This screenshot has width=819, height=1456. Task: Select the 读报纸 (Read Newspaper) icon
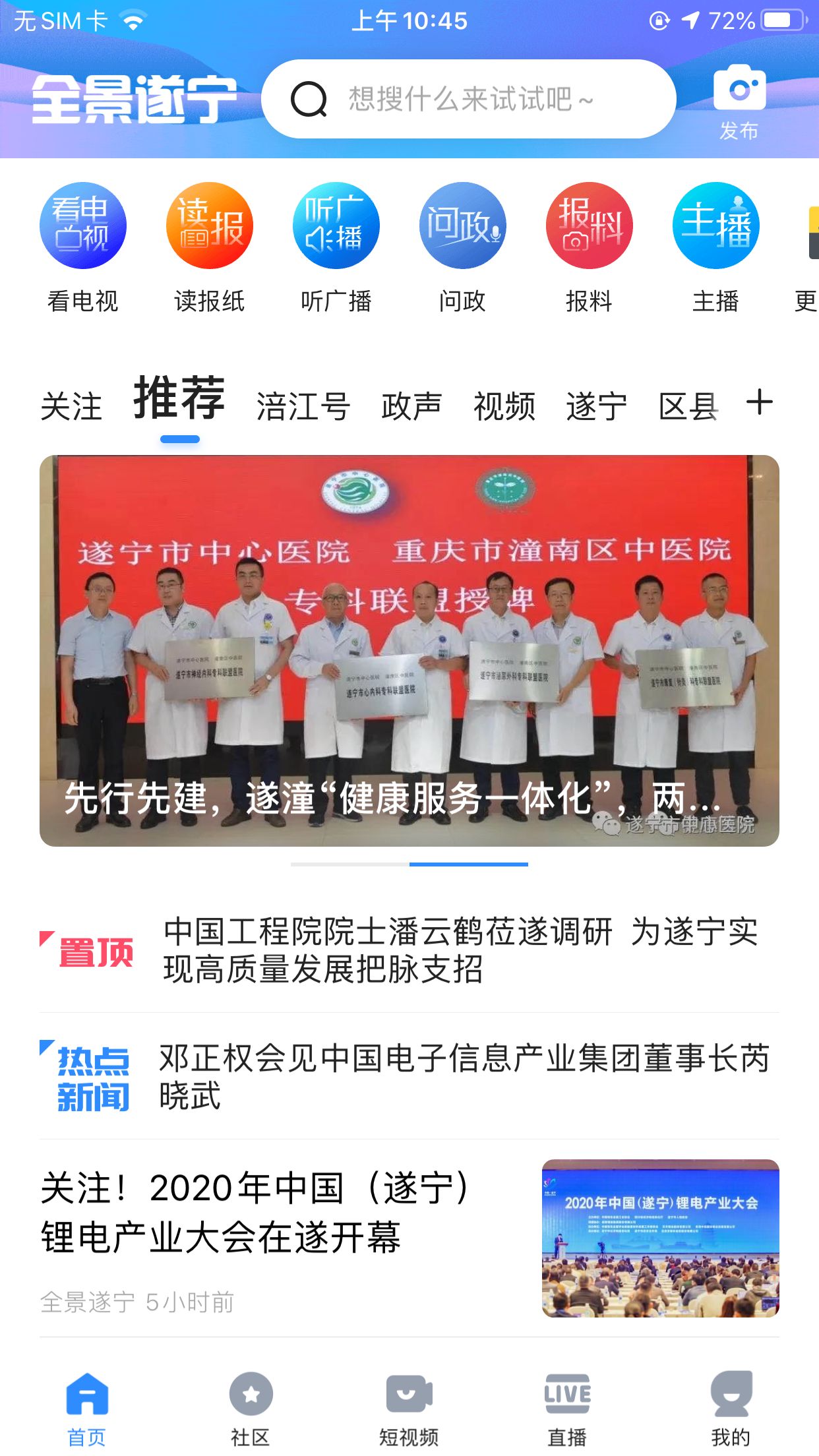(208, 225)
